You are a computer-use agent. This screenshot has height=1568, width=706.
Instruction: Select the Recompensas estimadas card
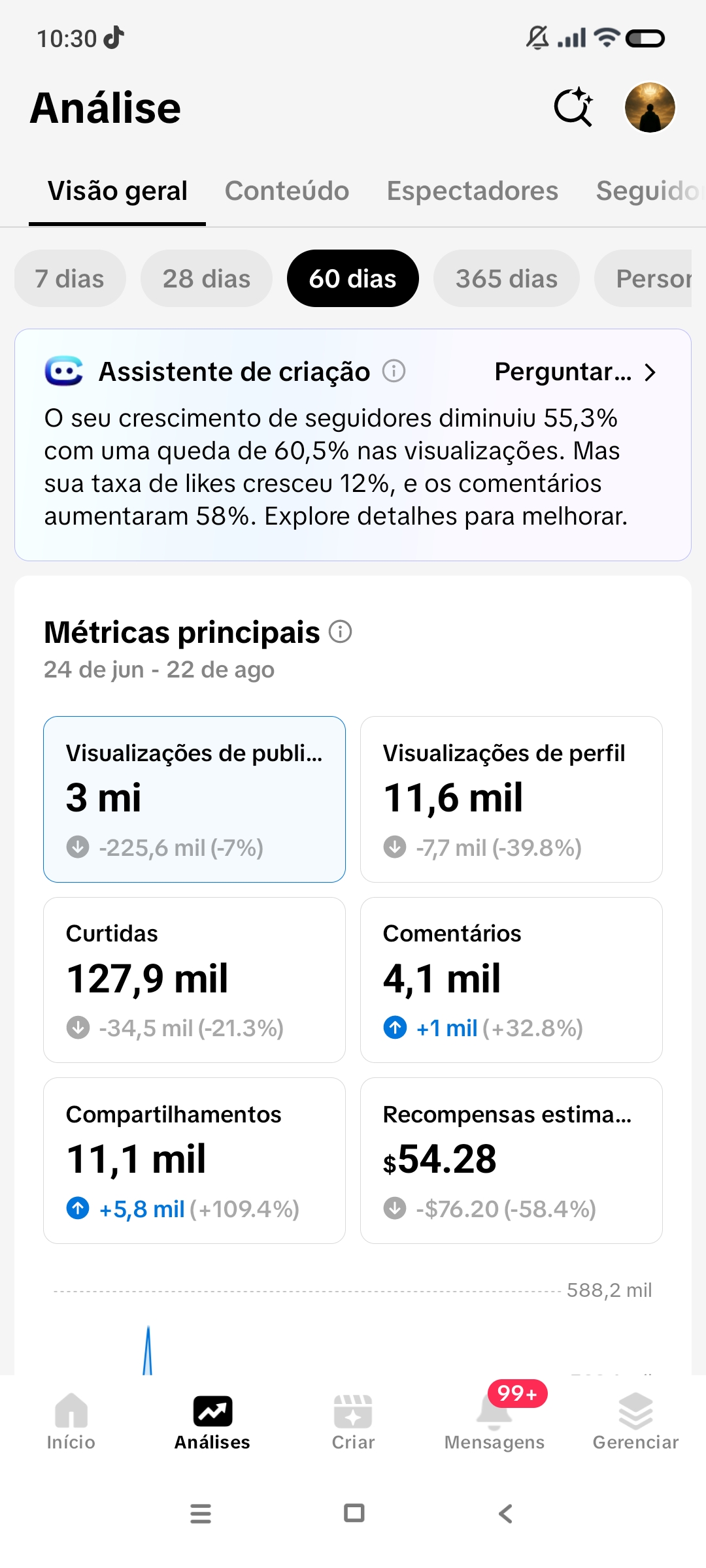(x=511, y=1160)
